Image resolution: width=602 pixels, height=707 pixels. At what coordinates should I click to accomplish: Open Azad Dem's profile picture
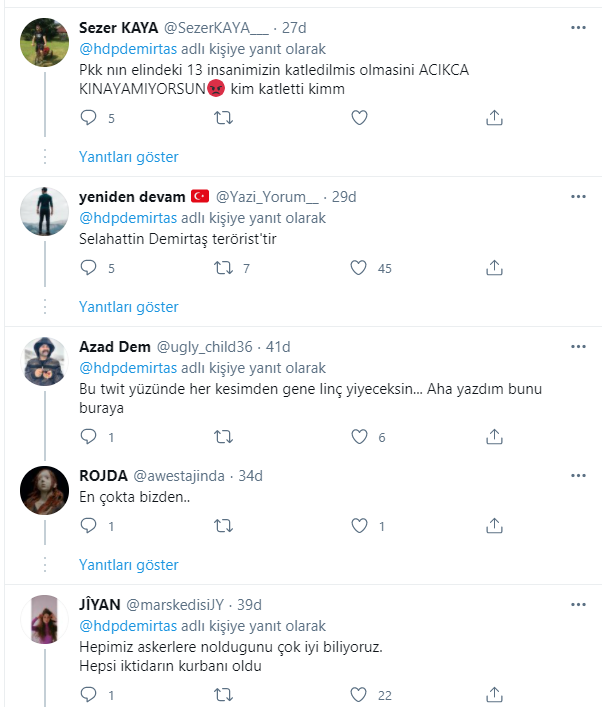point(45,361)
